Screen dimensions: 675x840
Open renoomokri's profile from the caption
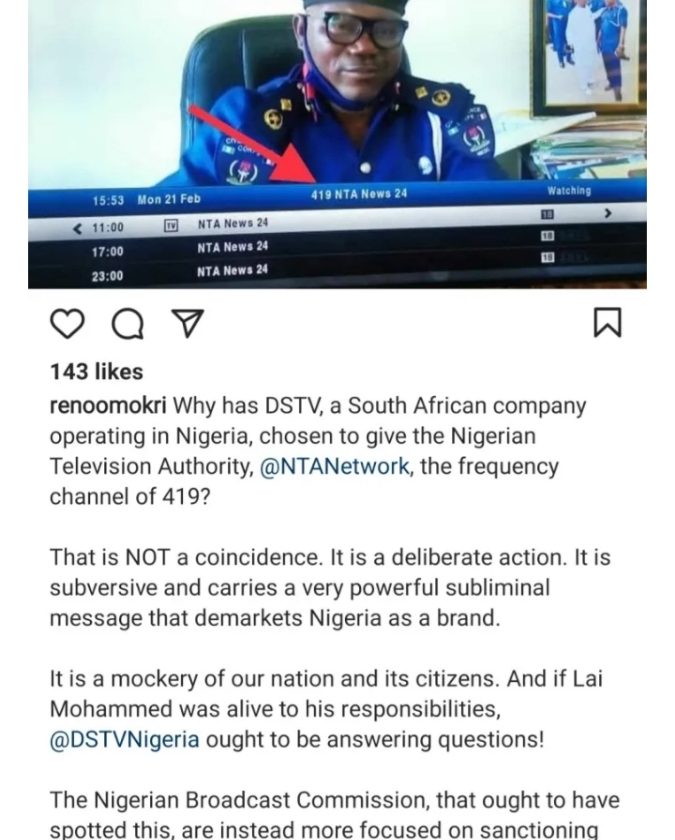click(109, 407)
